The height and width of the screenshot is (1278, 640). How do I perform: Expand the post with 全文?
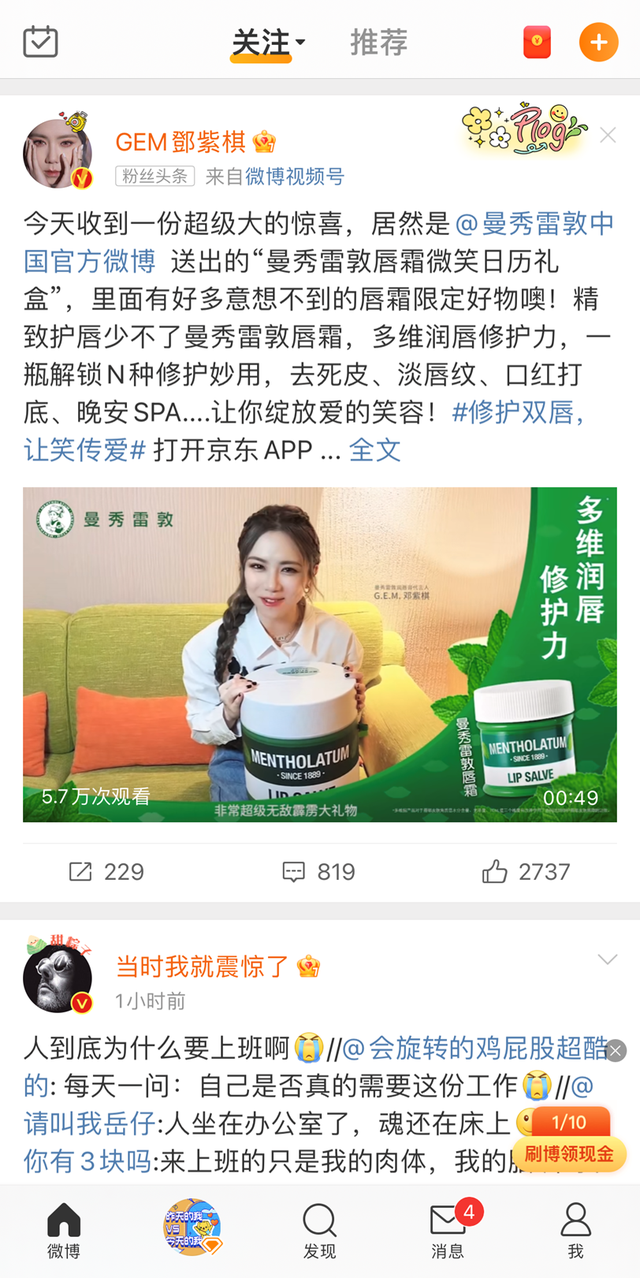pyautogui.click(x=375, y=450)
